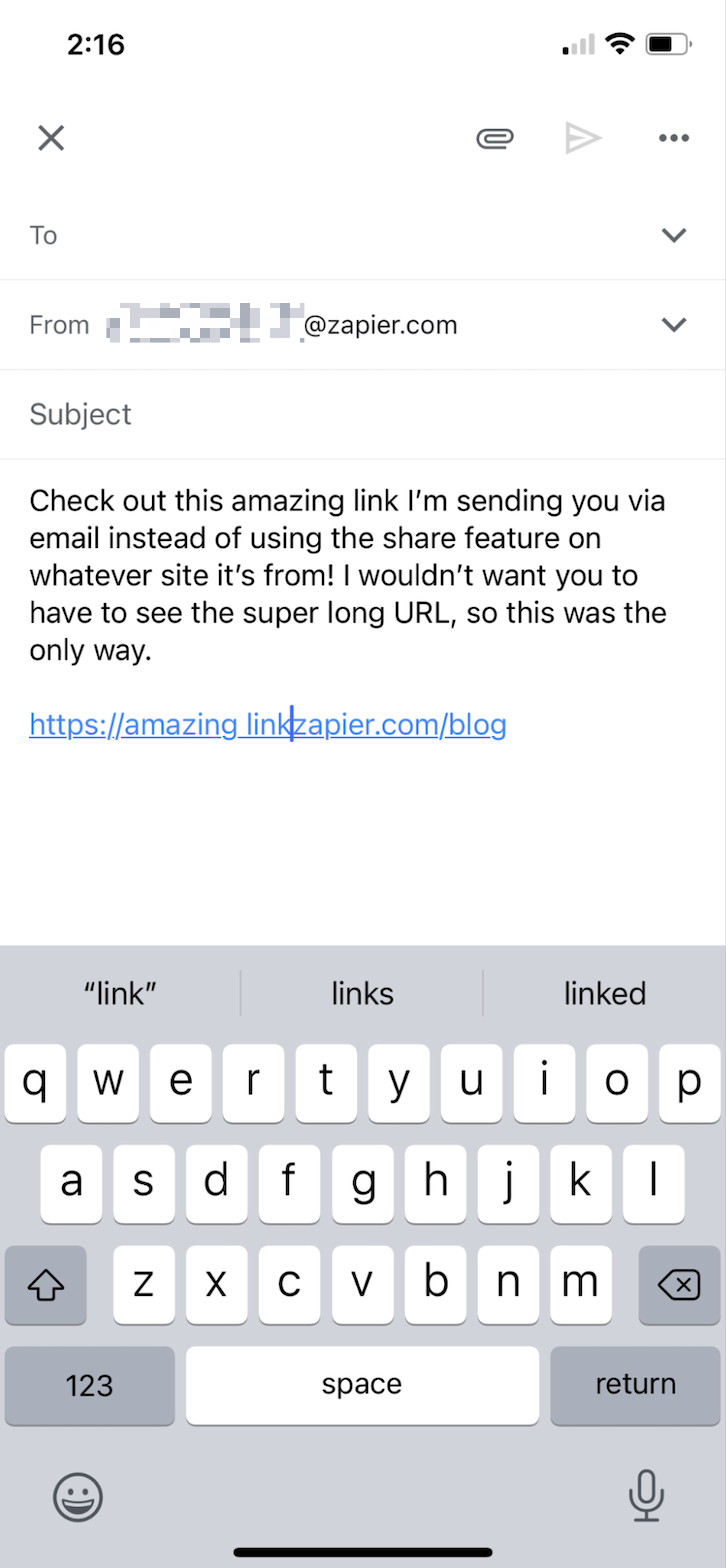Open the From account dropdown chevron
The image size is (726, 1568).
coord(674,325)
